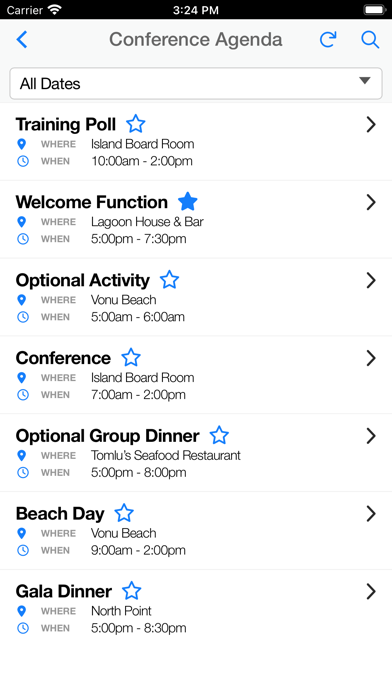
Task: Star the Optional Activity item
Action: point(169,280)
